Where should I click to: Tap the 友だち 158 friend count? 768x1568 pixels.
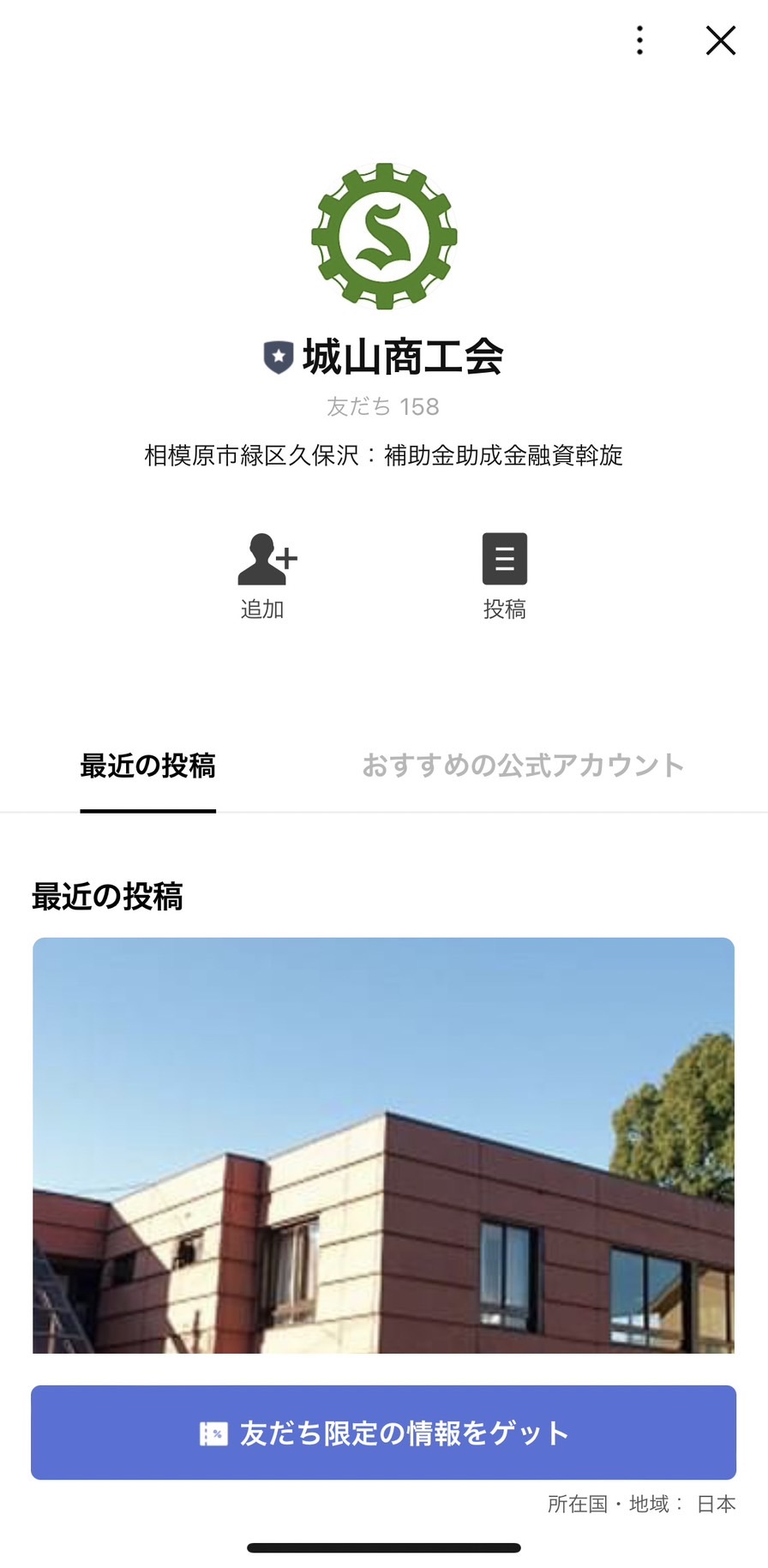pos(382,406)
